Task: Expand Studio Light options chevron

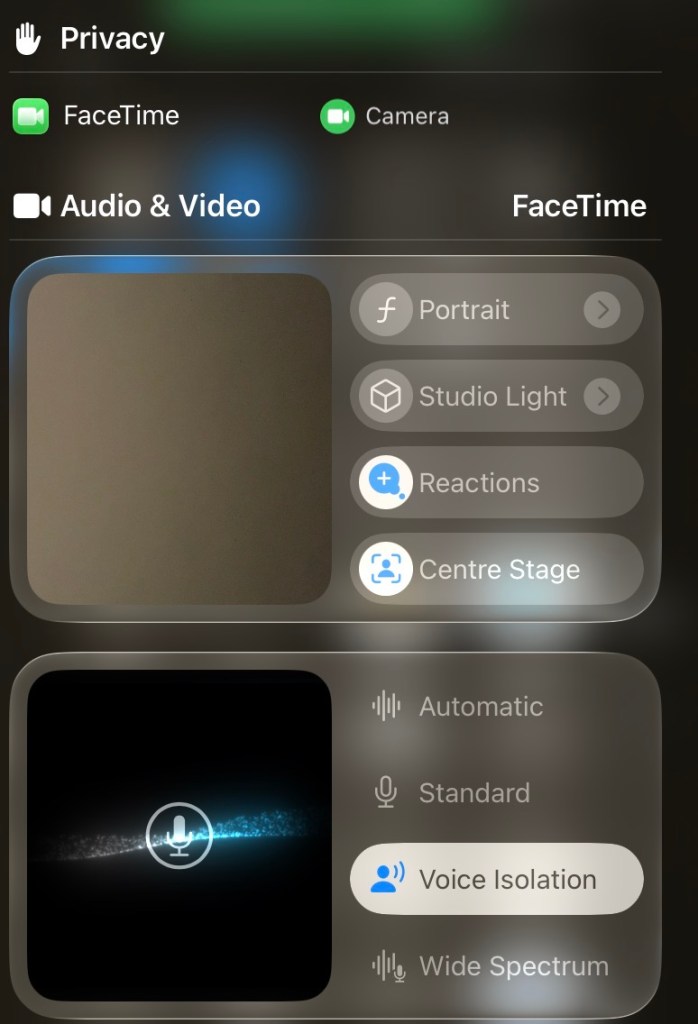Action: click(602, 397)
